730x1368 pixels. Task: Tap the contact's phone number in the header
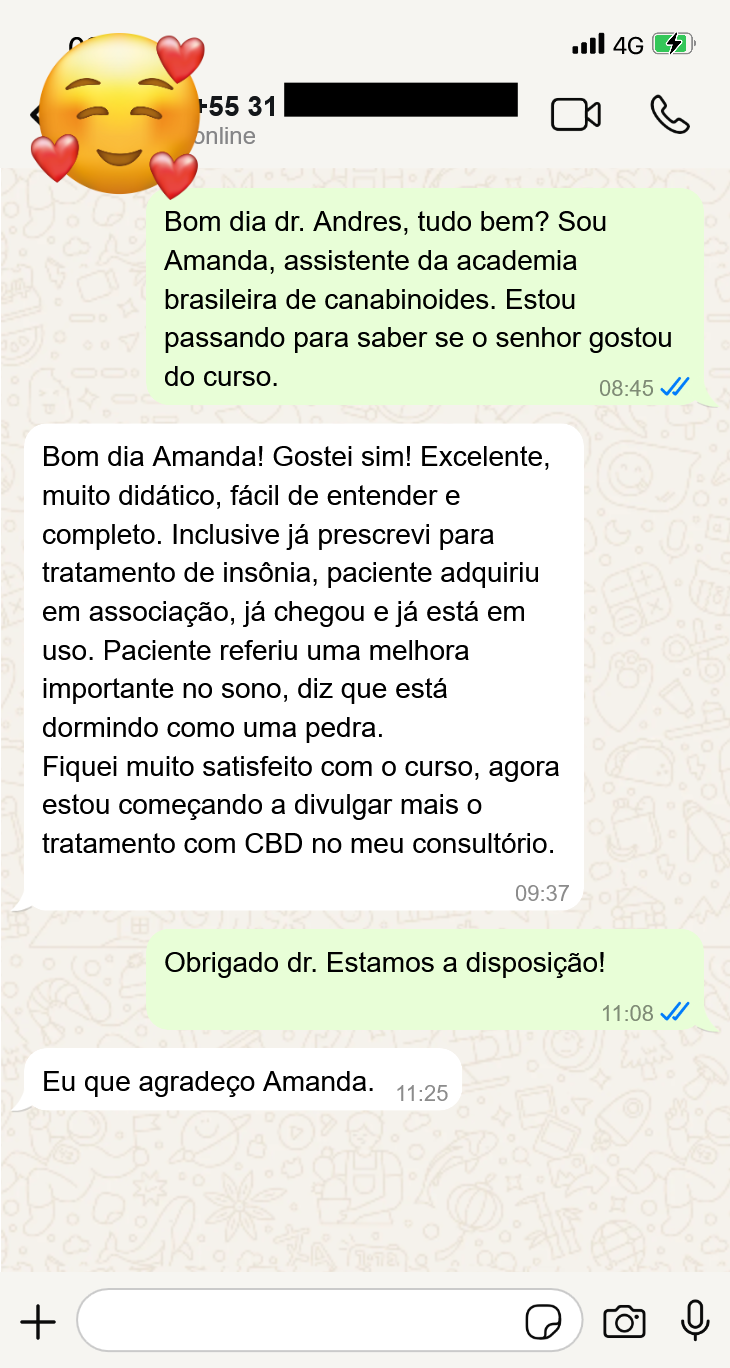pyautogui.click(x=300, y=101)
